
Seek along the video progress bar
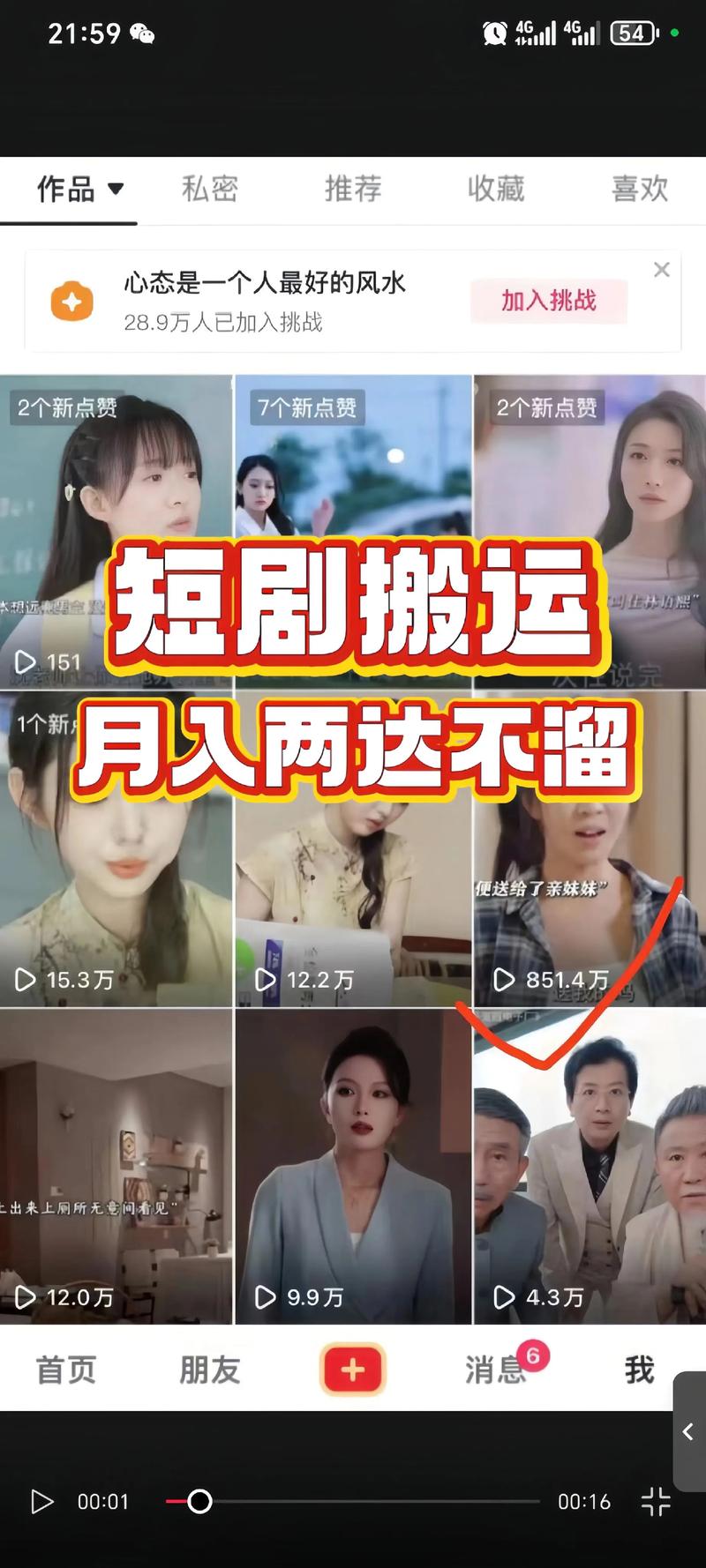point(353,1501)
